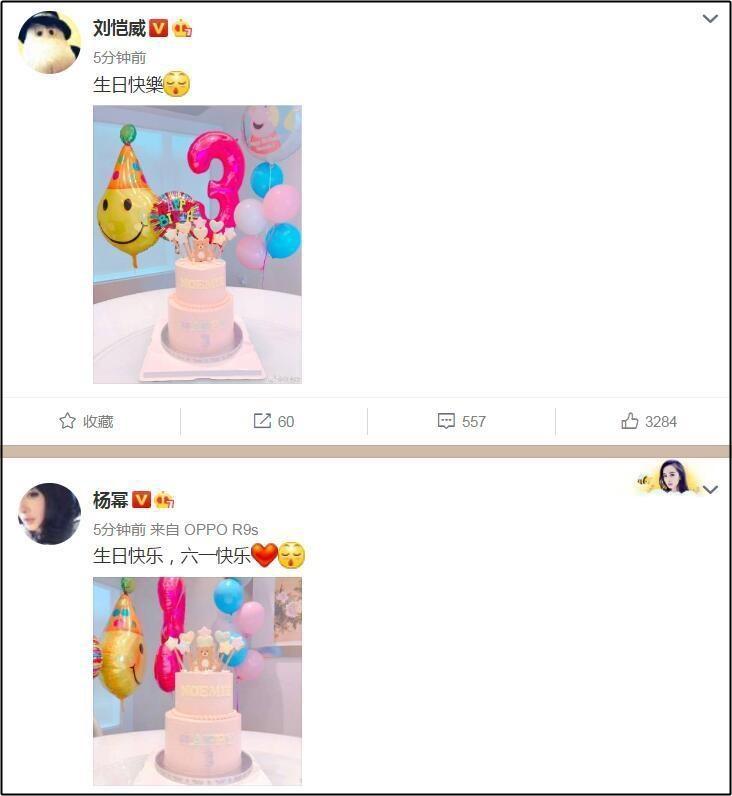The height and width of the screenshot is (796, 732).
Task: View 杨幂's birthday cake photo
Action: 197,680
